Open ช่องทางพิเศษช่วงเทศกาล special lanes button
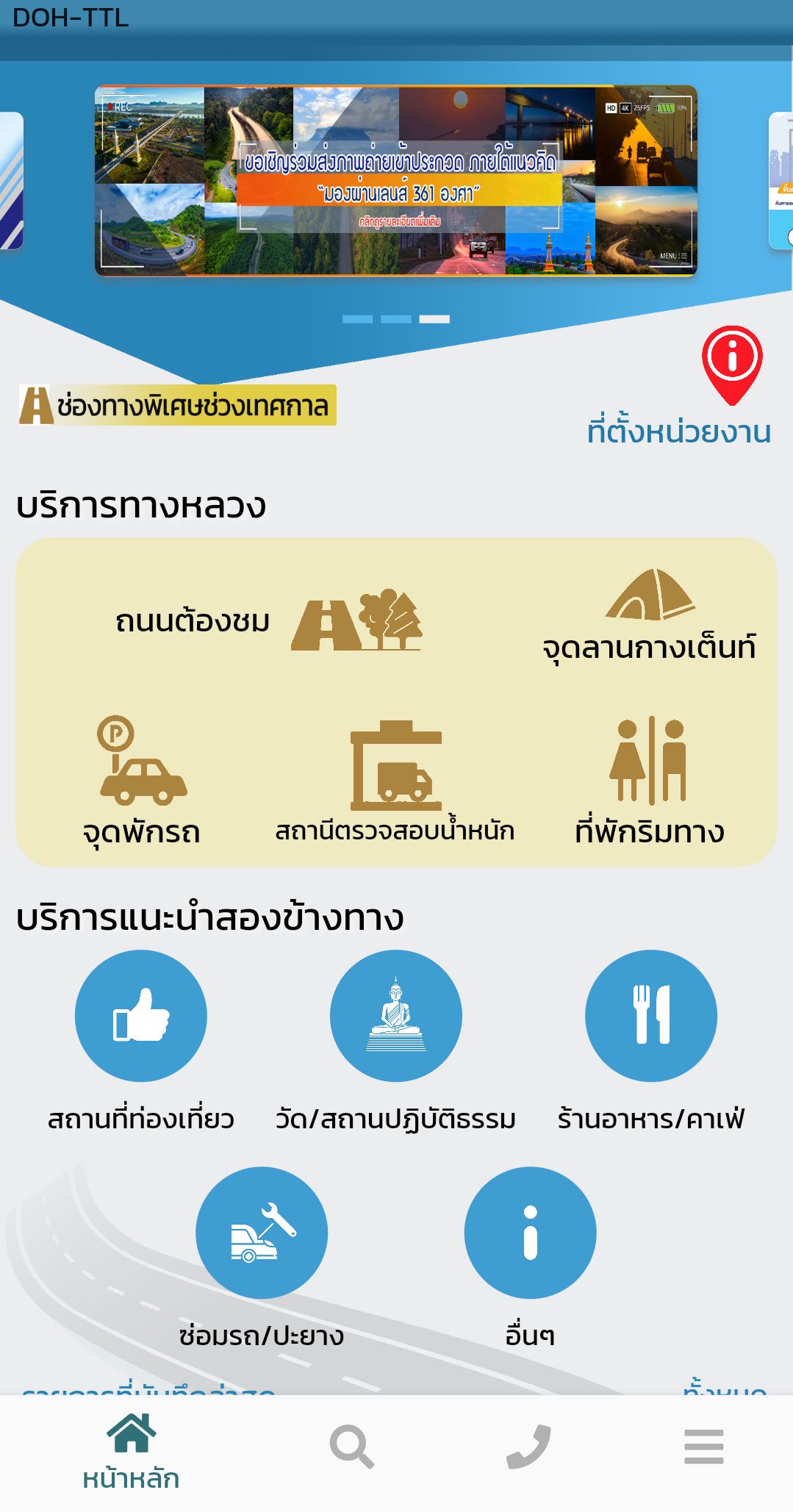Screen dimensions: 793x1512 coord(178,405)
